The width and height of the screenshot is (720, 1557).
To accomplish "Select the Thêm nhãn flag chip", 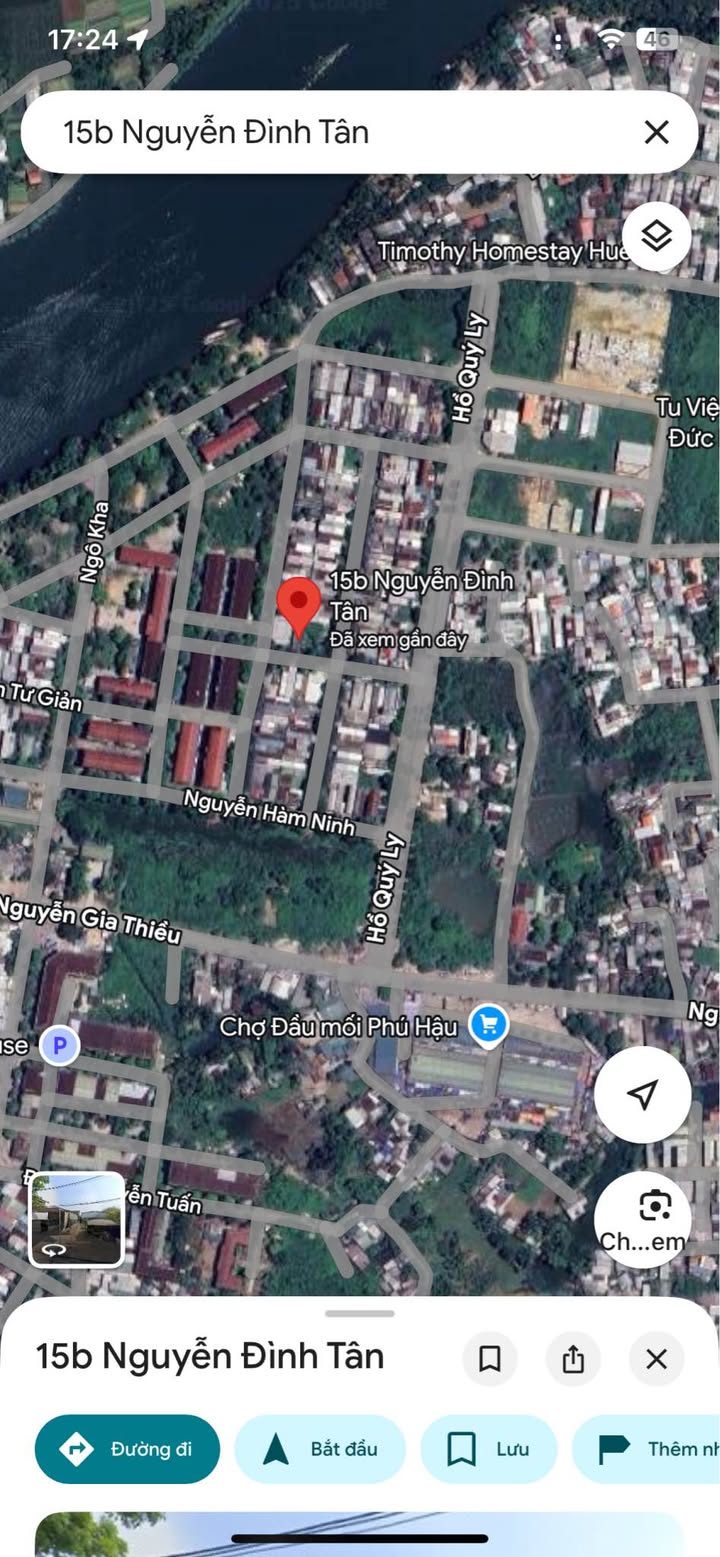I will point(650,1449).
